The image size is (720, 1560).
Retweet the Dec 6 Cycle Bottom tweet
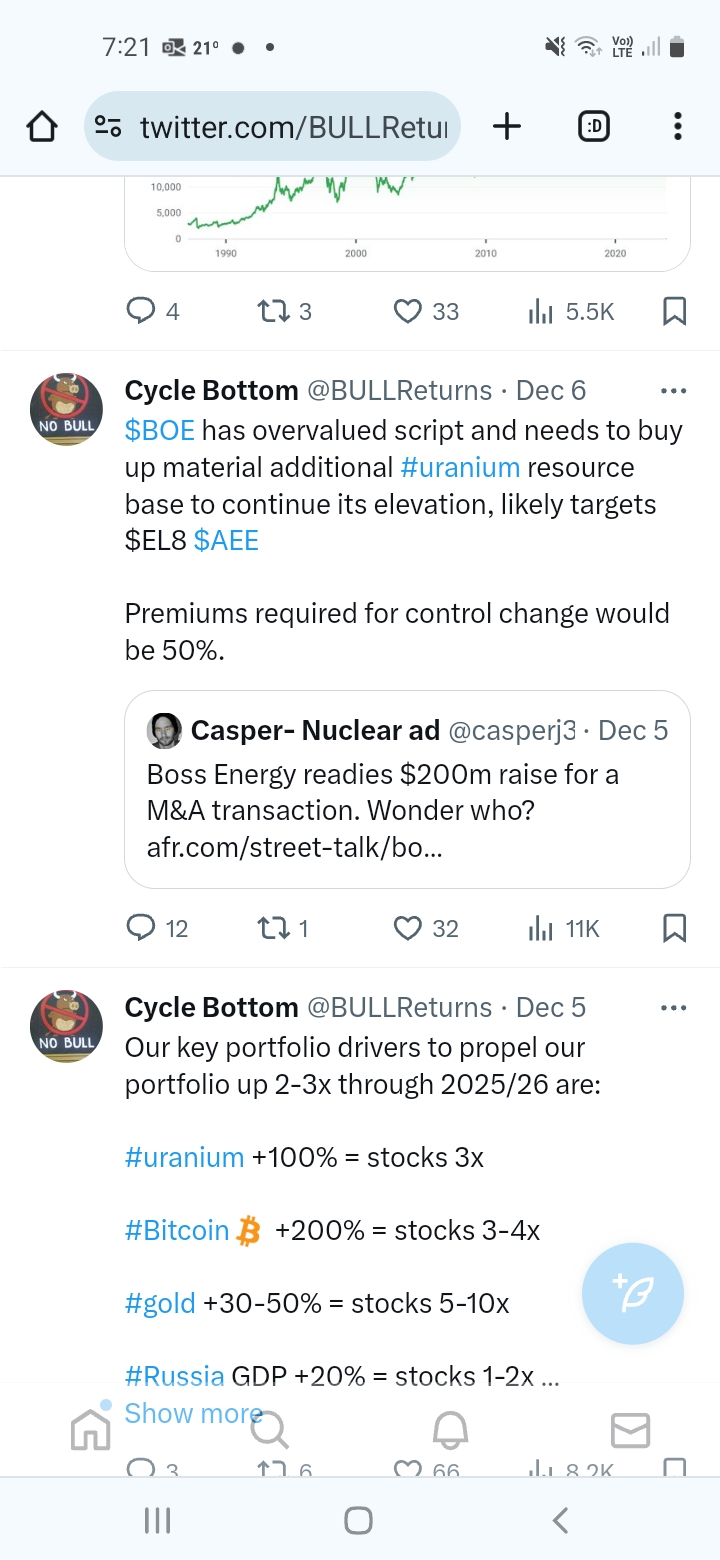pyautogui.click(x=282, y=929)
